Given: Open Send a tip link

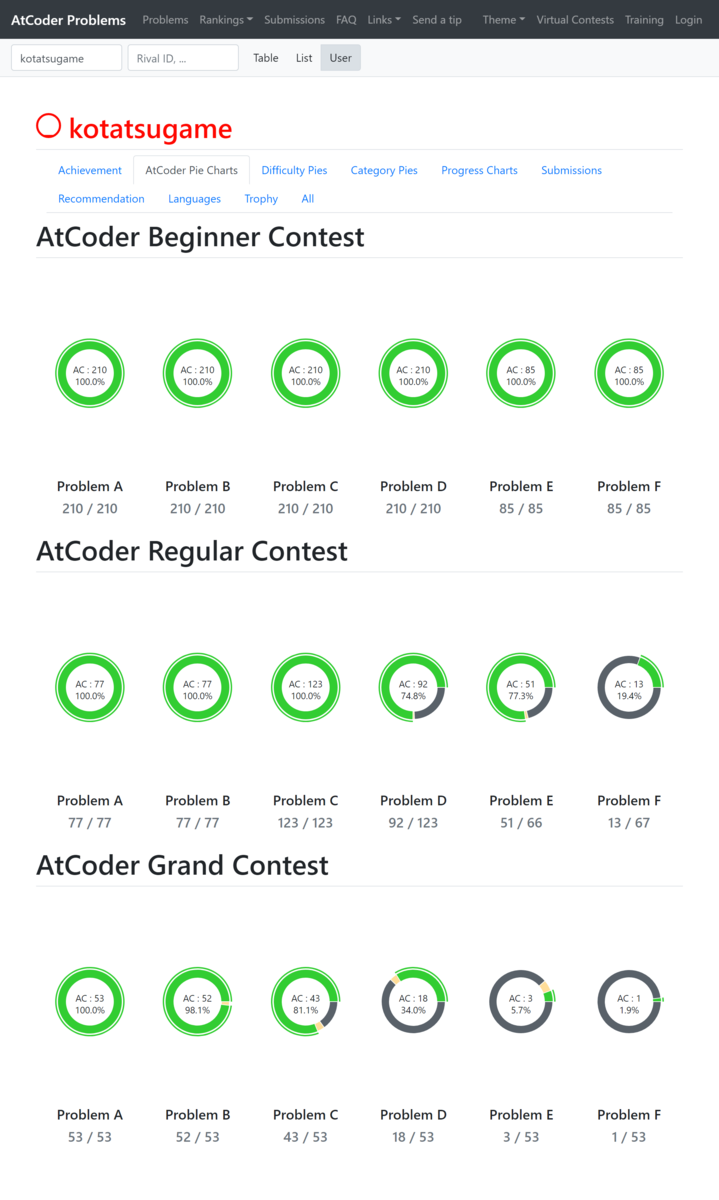Looking at the screenshot, I should pos(437,20).
